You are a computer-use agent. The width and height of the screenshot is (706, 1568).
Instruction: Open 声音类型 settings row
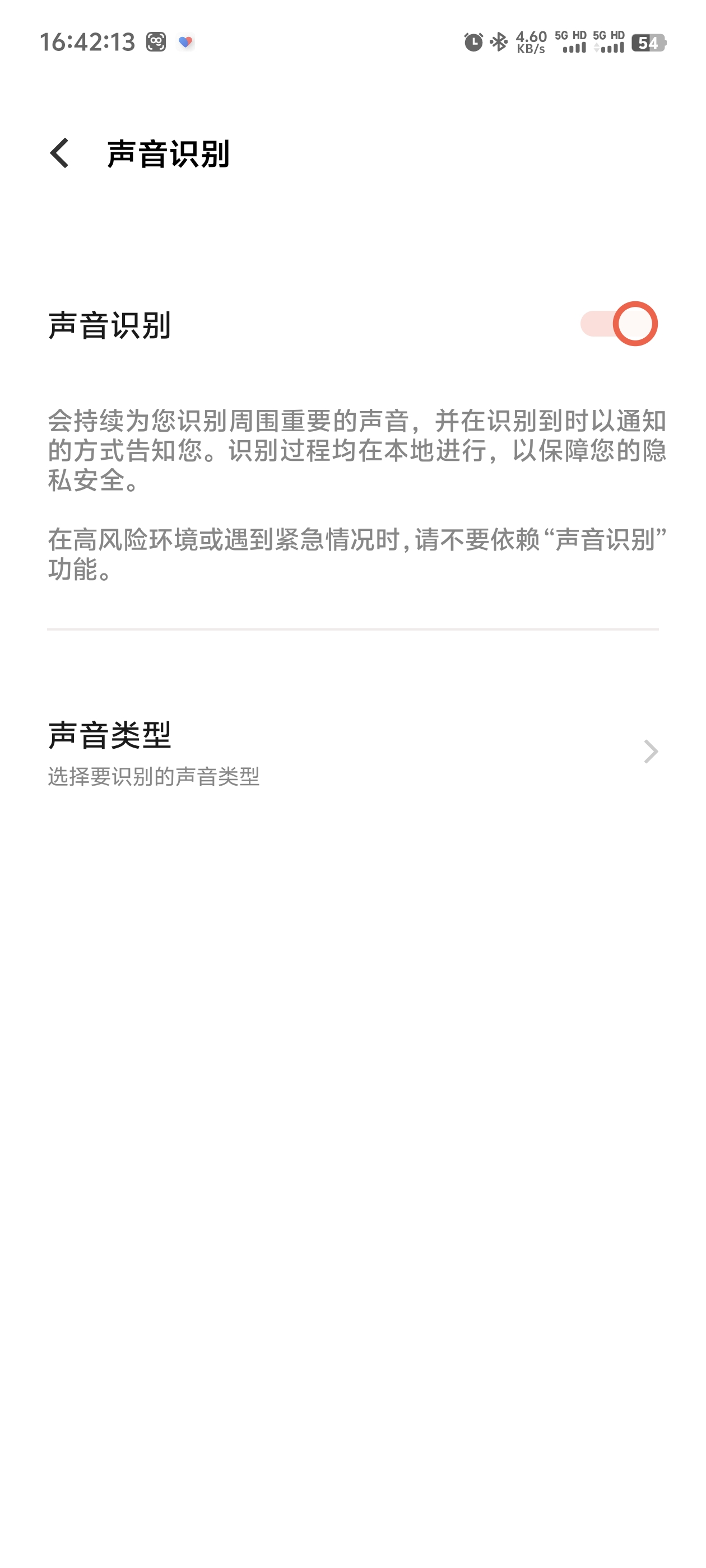(x=352, y=752)
